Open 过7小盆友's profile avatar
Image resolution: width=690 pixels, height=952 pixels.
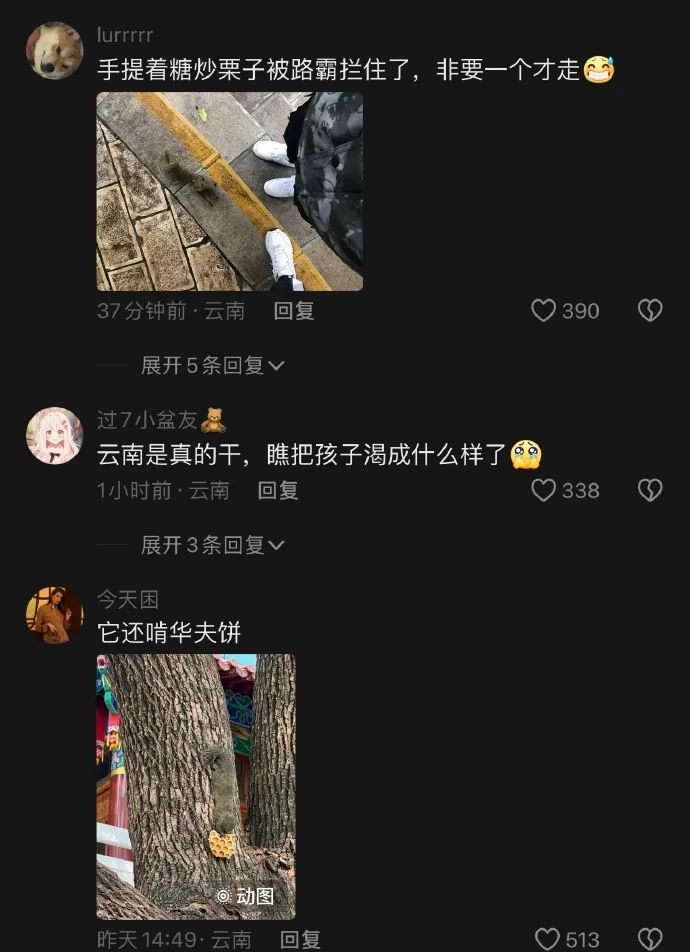(54, 436)
